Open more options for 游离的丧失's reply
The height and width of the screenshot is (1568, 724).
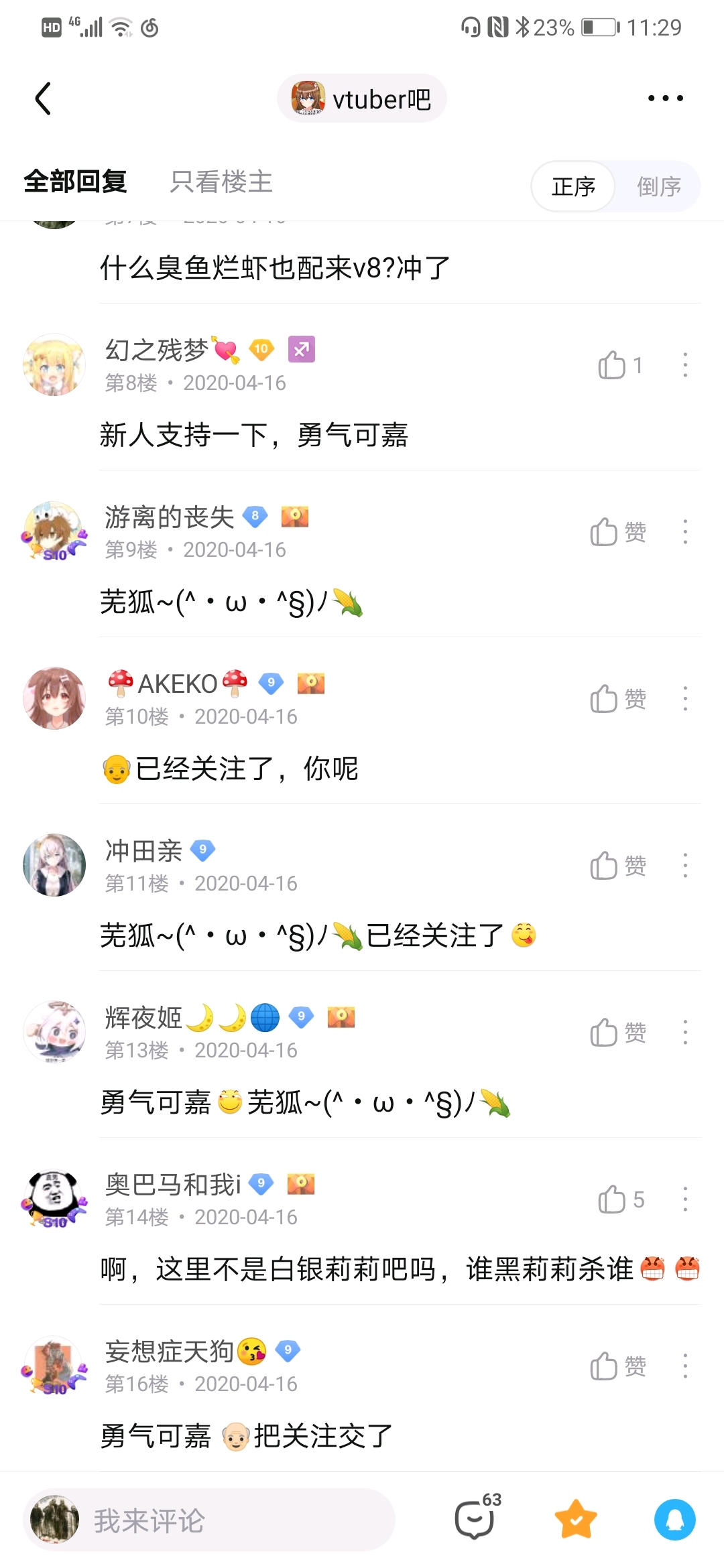[685, 532]
